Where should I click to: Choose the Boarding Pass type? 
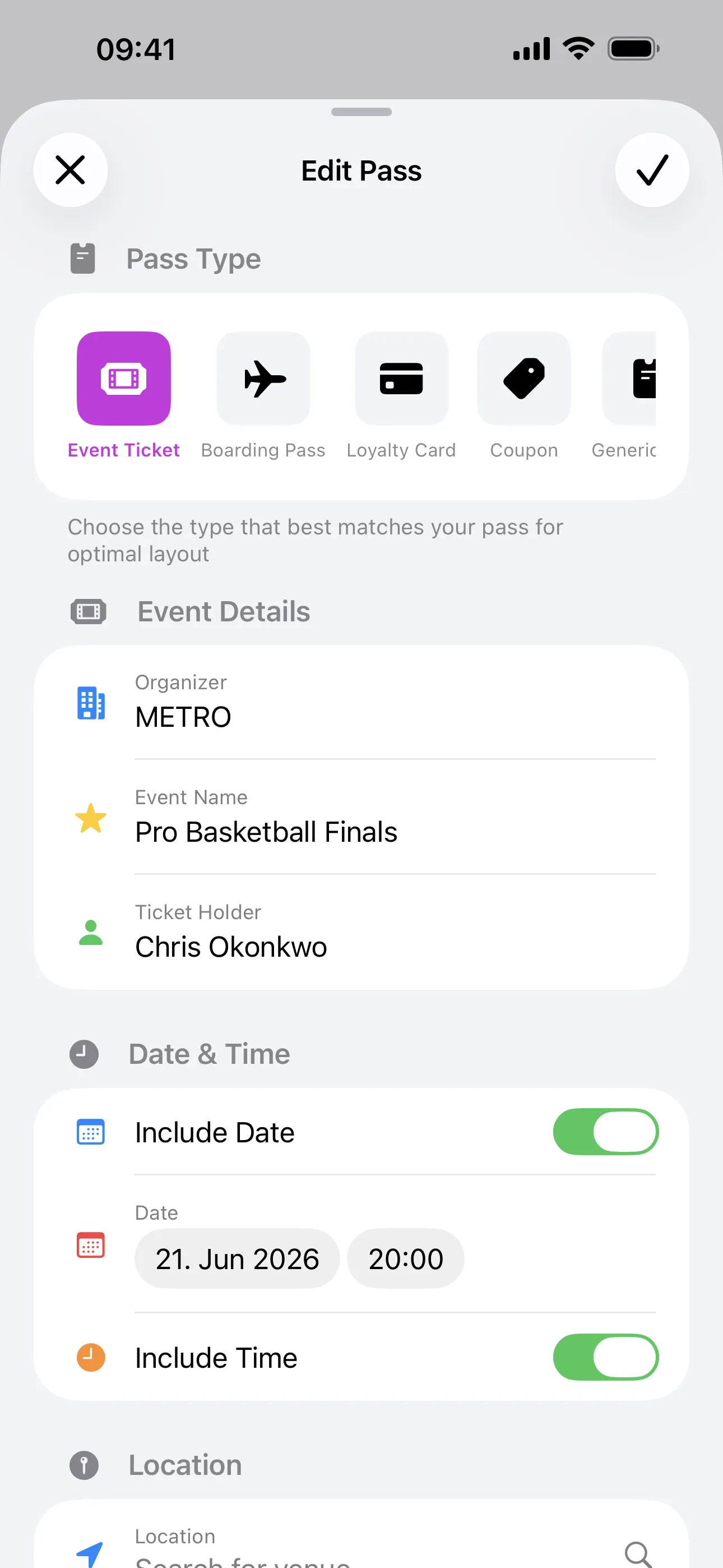coord(263,379)
